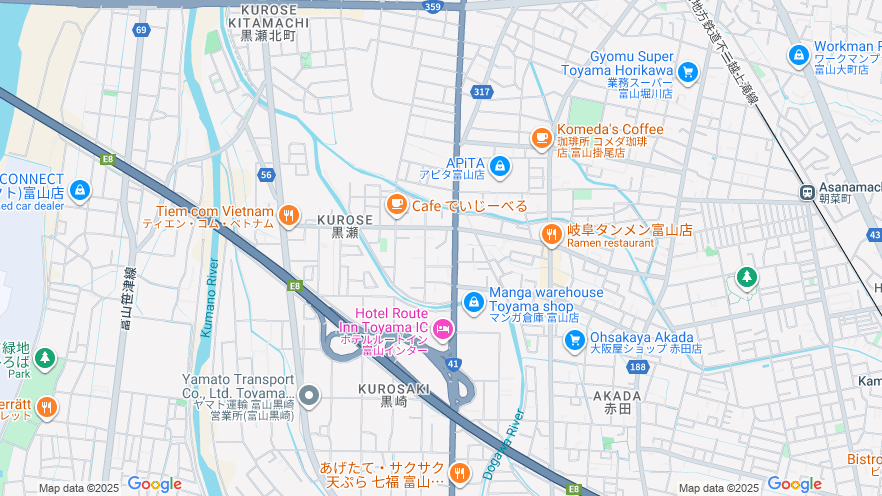Select the APiTA shopping marker
This screenshot has width=882, height=496.
click(x=500, y=166)
